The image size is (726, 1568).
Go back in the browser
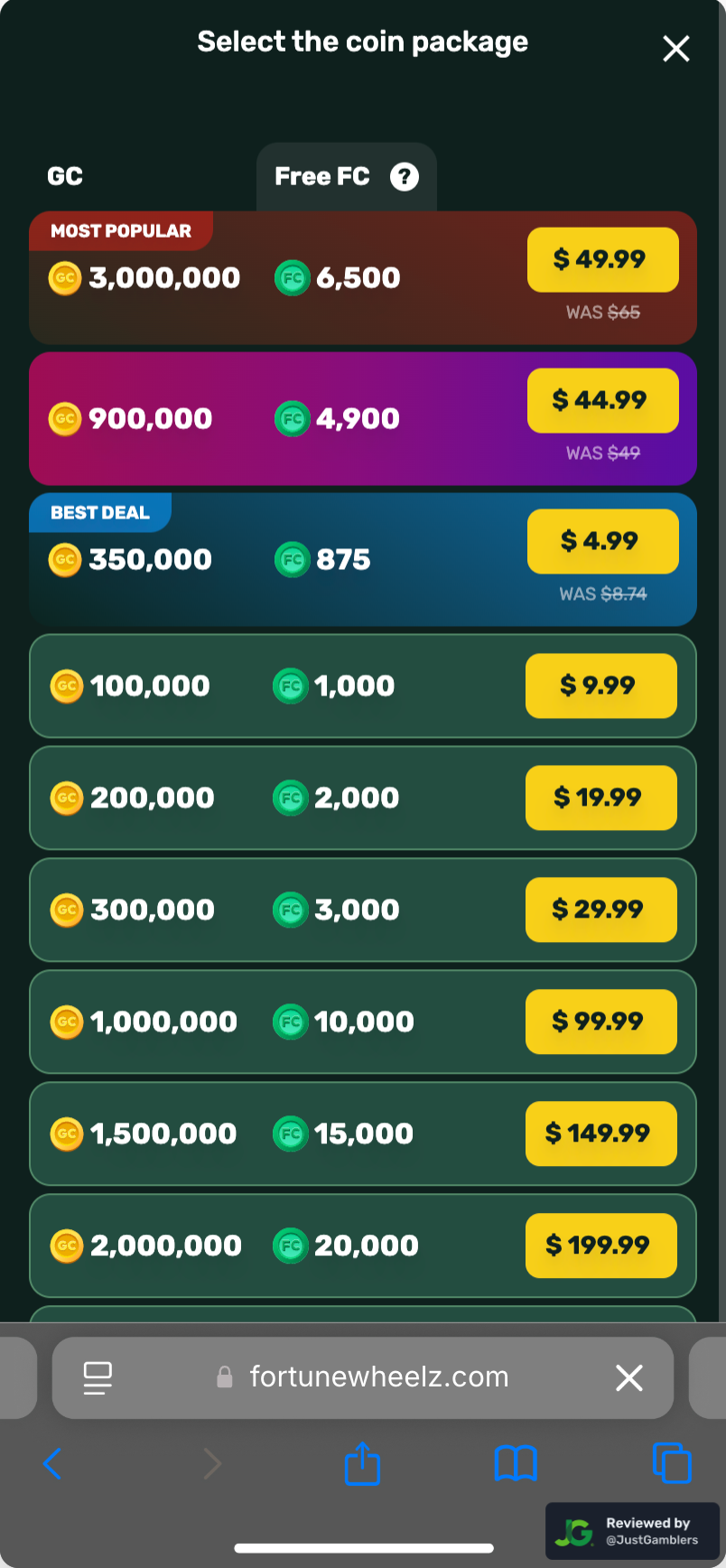52,1463
